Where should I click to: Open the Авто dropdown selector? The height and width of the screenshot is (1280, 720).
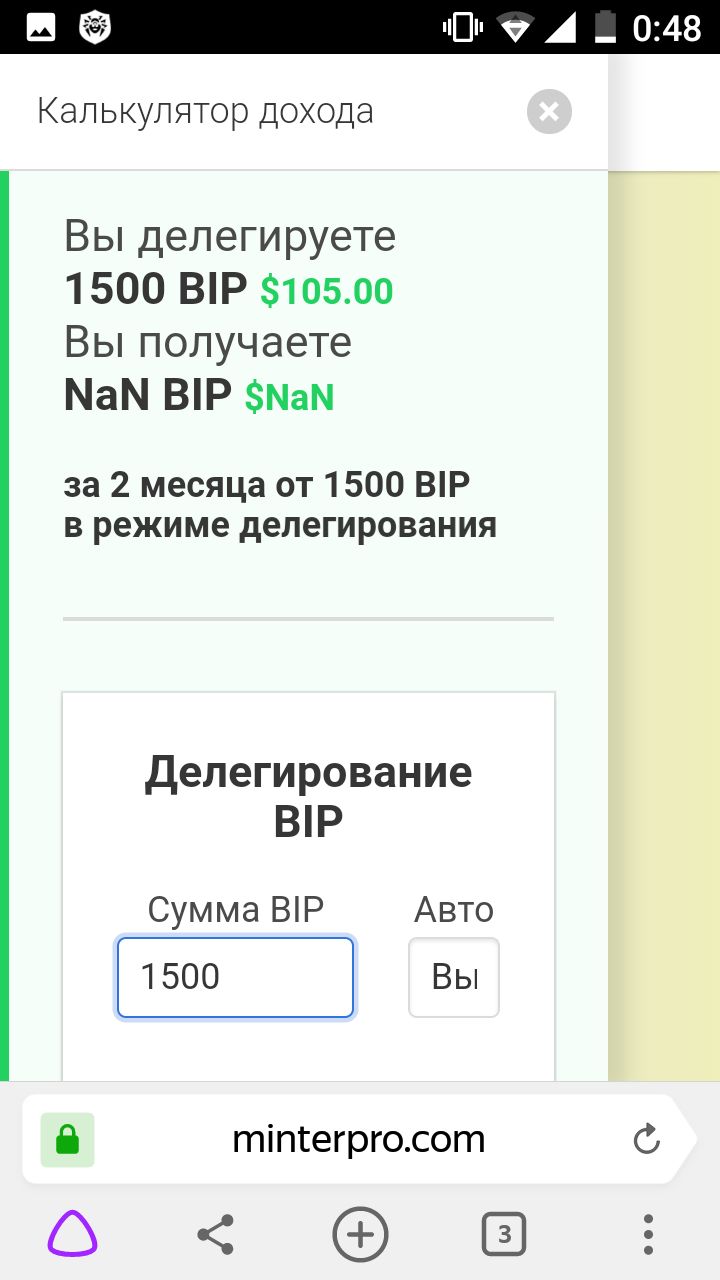454,977
